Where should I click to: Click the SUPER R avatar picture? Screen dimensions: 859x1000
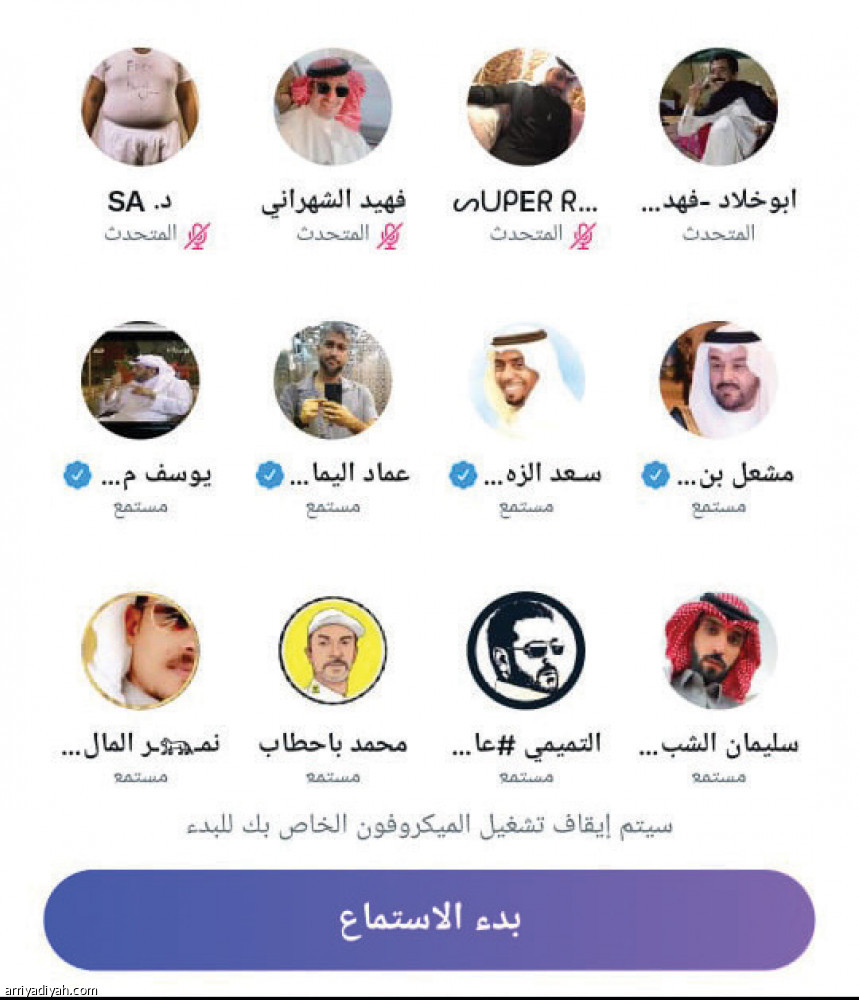529,105
